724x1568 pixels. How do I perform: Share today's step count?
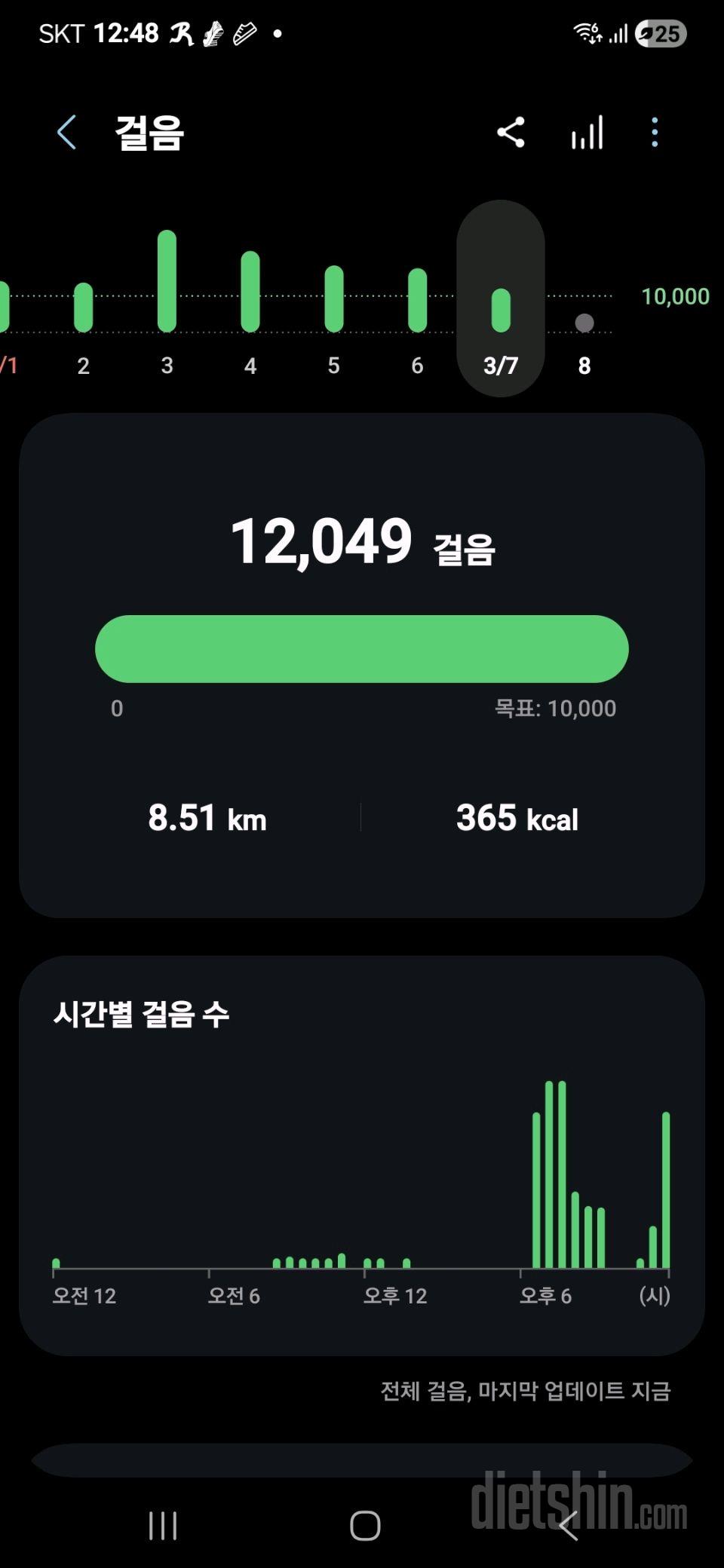[x=511, y=133]
